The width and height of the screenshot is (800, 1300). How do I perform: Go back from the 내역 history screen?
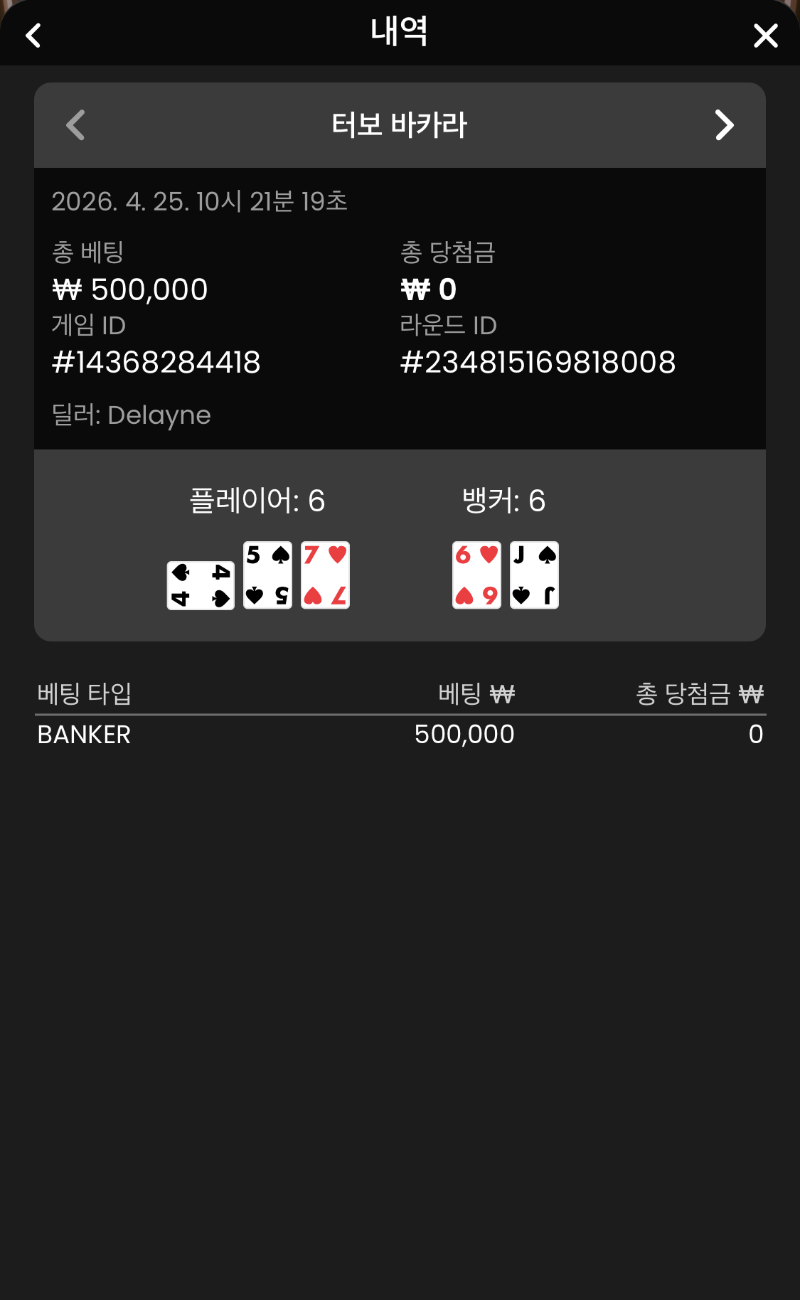34,36
